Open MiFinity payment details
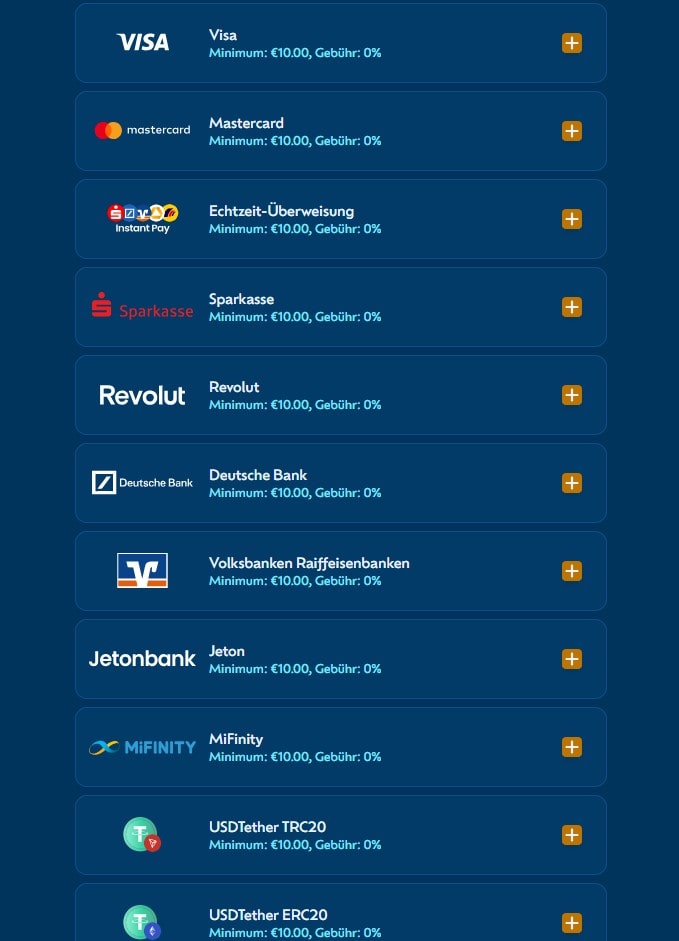The height and width of the screenshot is (941, 679). coord(572,747)
